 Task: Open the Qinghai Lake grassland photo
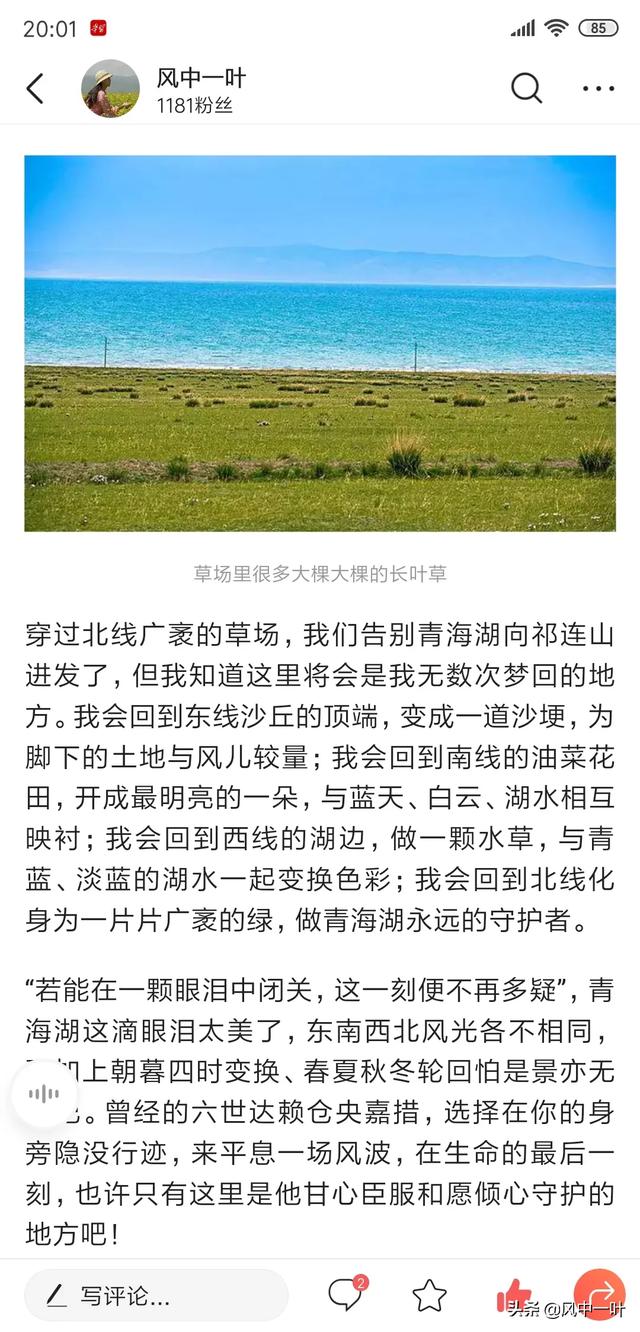tap(320, 343)
